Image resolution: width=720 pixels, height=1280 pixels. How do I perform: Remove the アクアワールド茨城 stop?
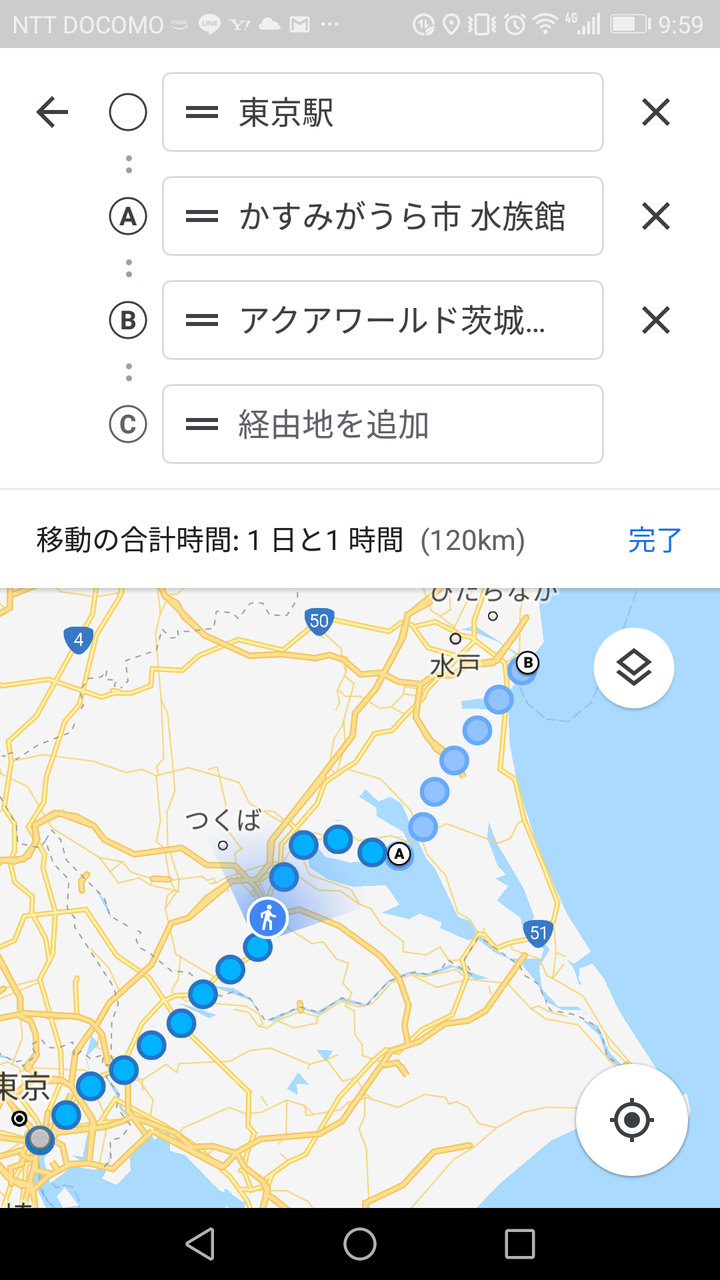(656, 320)
